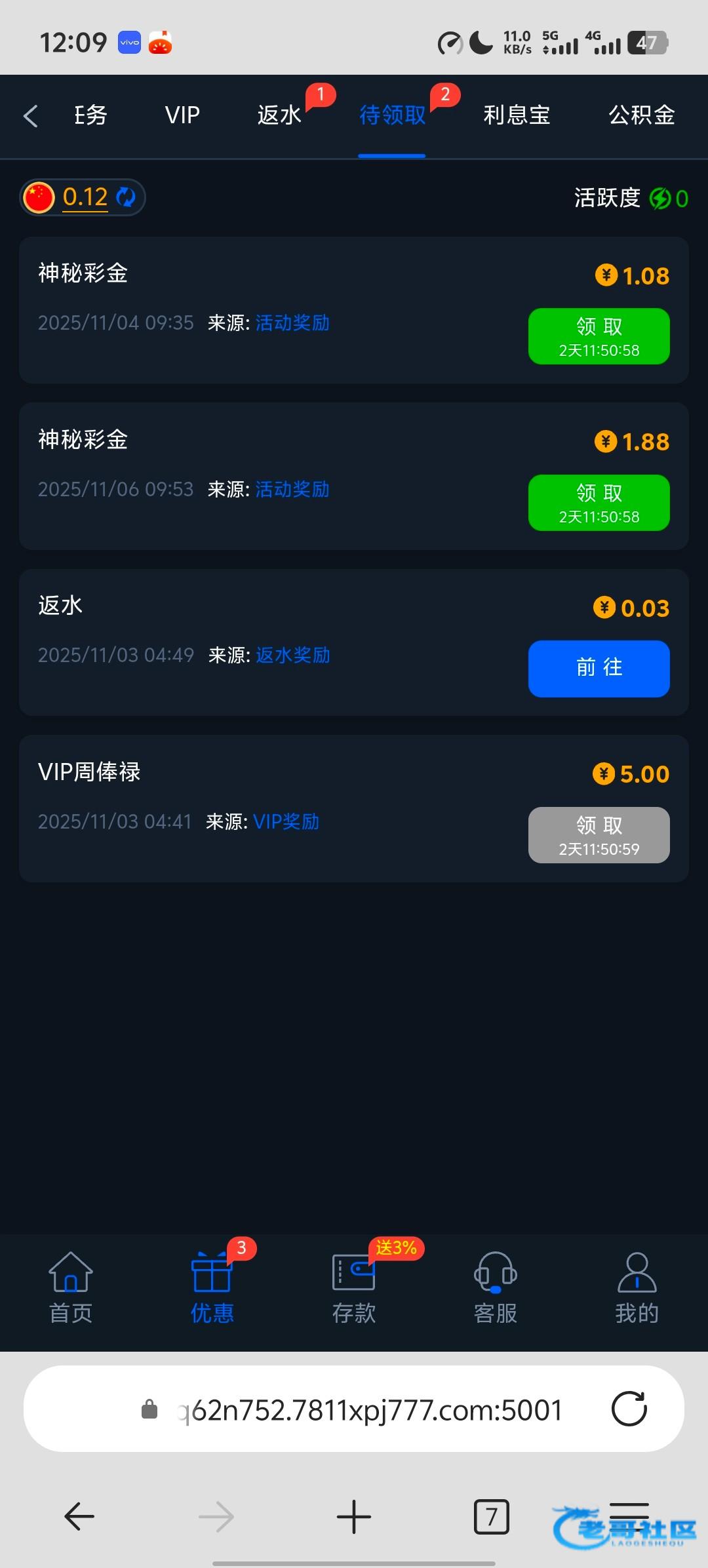Viewport: 708px width, 1568px height.
Task: Claim the 1.08 神秘彩金 reward
Action: [599, 336]
